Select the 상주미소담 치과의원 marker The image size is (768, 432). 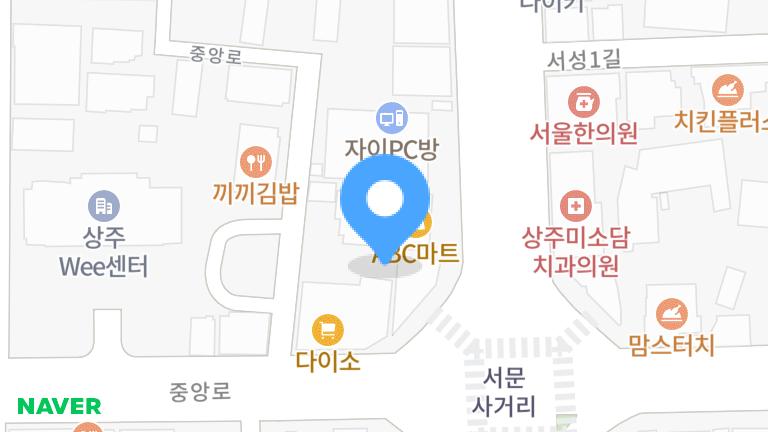coord(575,207)
